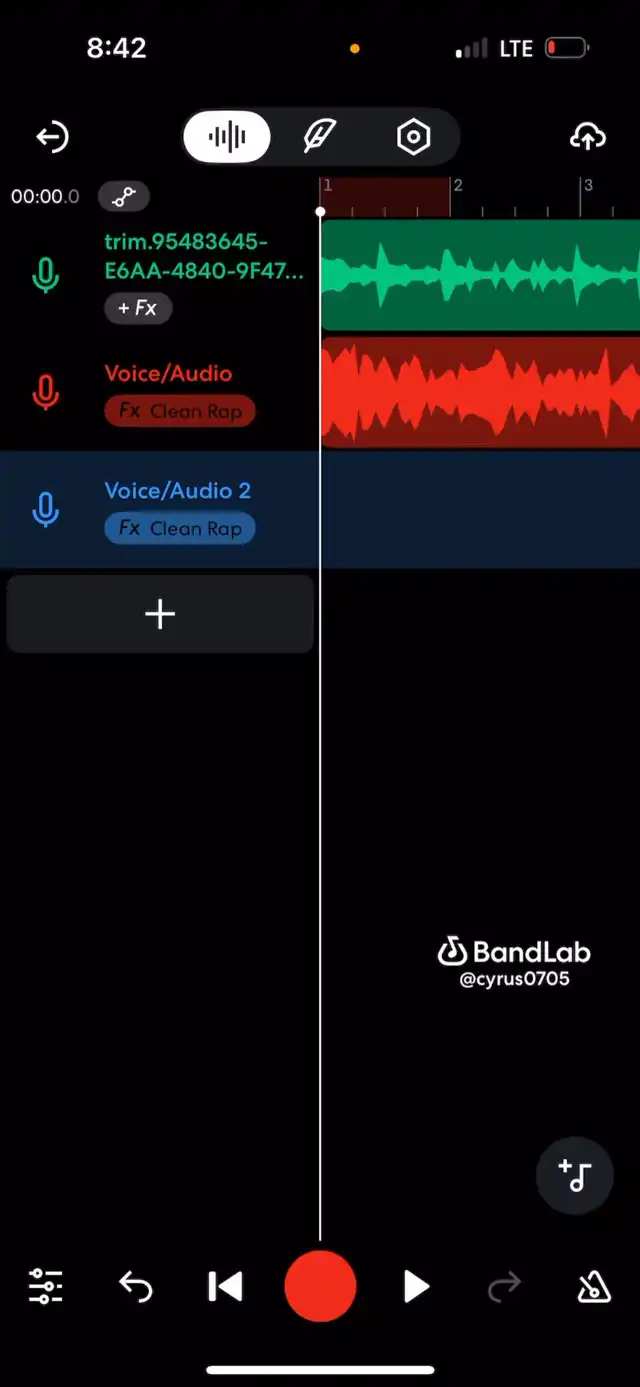Open the add music note floating button
This screenshot has height=1387, width=640.
click(575, 1175)
